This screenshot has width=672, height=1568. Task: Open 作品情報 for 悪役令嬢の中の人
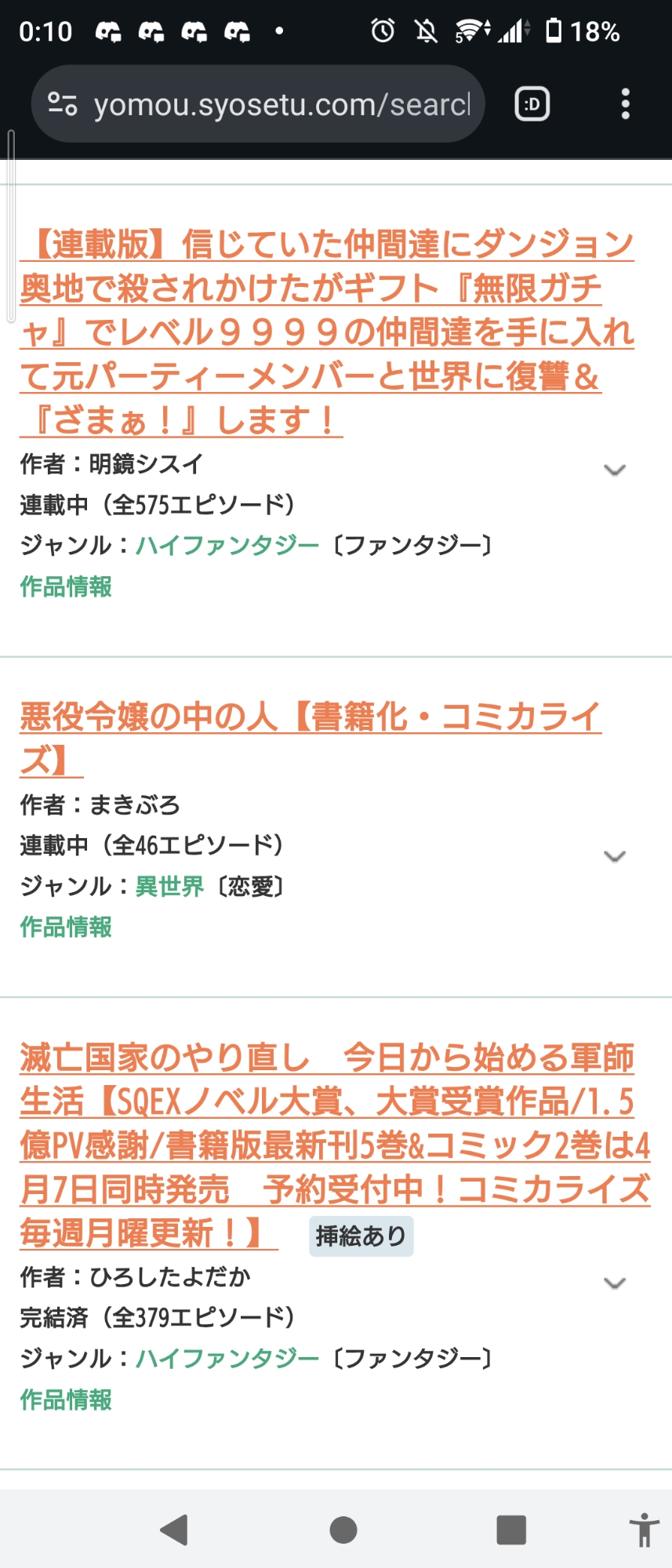[x=66, y=927]
